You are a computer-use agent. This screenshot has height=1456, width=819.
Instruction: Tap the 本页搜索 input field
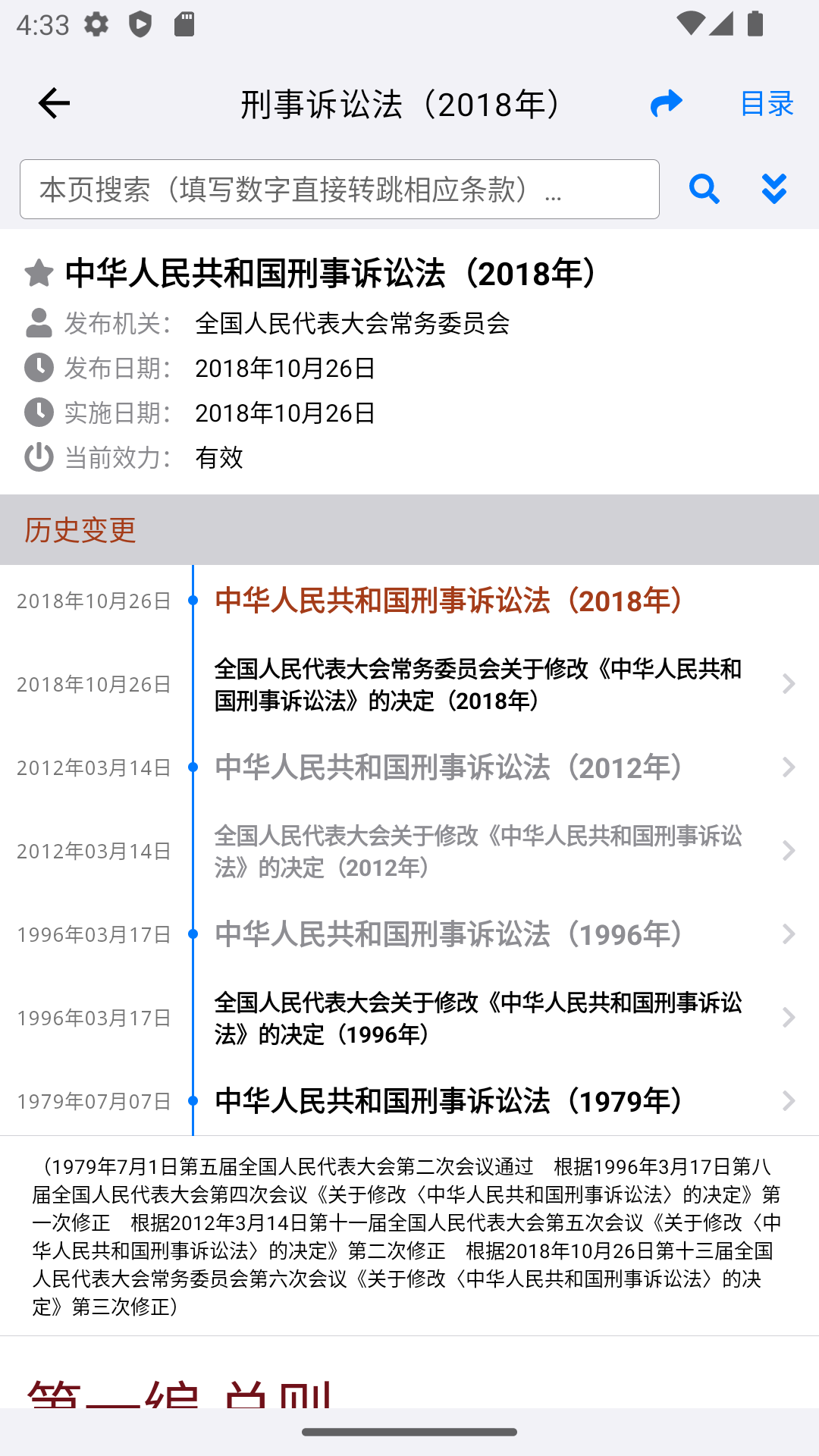point(341,189)
